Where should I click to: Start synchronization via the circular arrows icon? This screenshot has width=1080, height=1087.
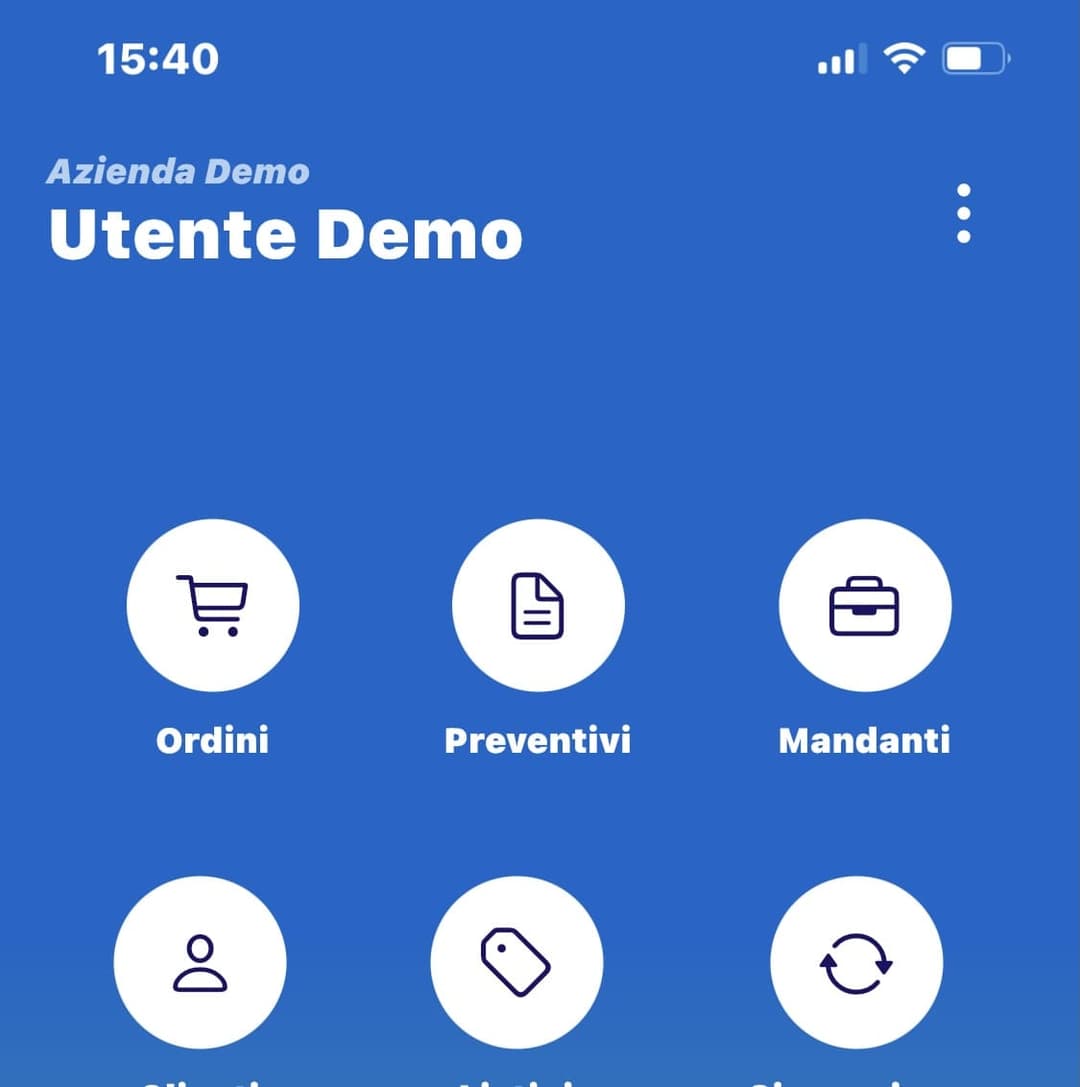[856, 960]
